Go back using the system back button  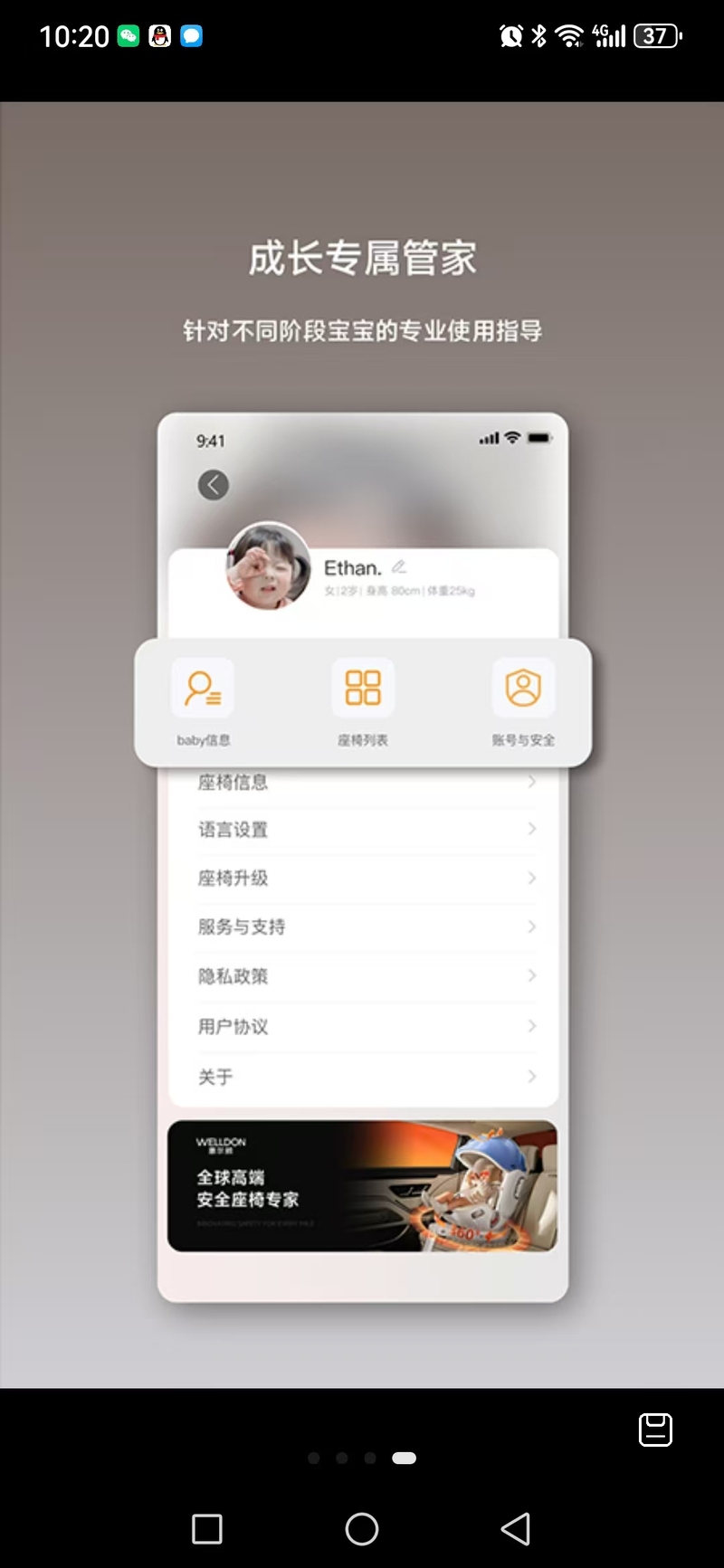click(516, 1529)
